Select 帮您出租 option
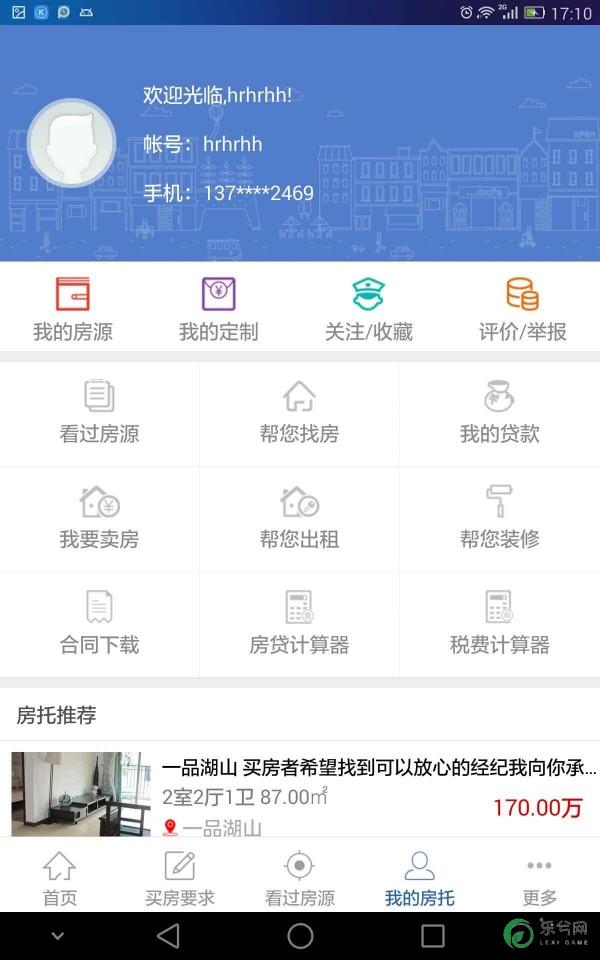Screen dimensions: 600x960 tap(299, 519)
